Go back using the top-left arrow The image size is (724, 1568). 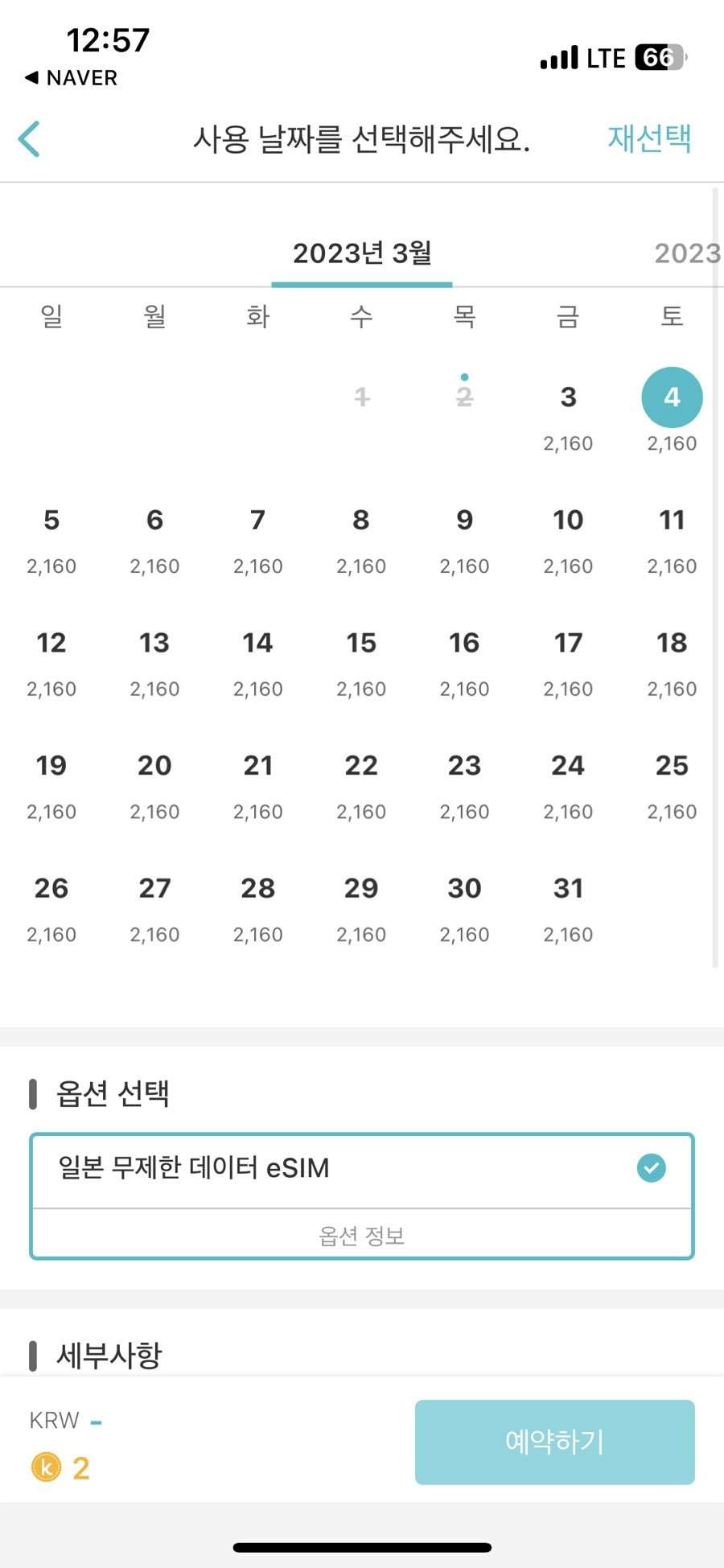pos(30,139)
